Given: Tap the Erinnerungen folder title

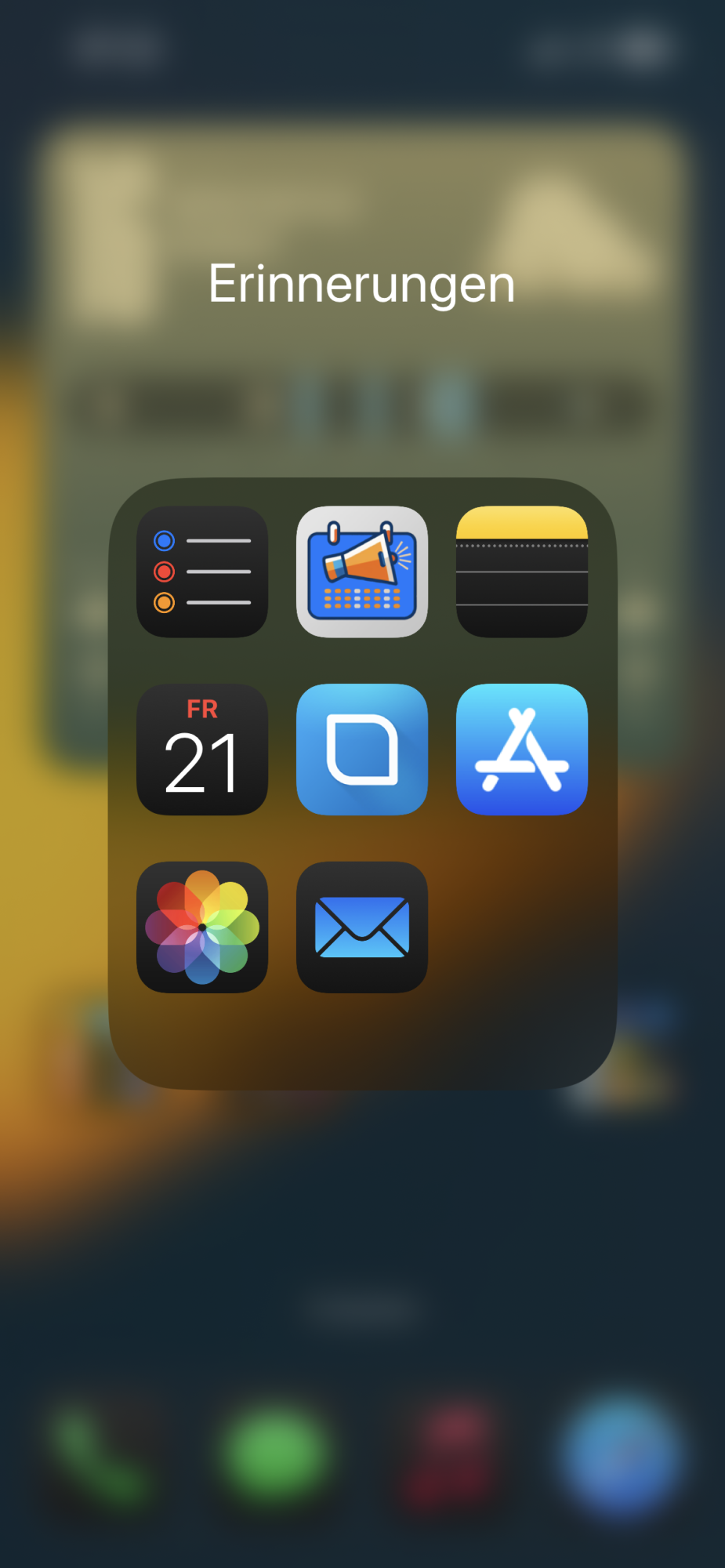Looking at the screenshot, I should [x=361, y=284].
